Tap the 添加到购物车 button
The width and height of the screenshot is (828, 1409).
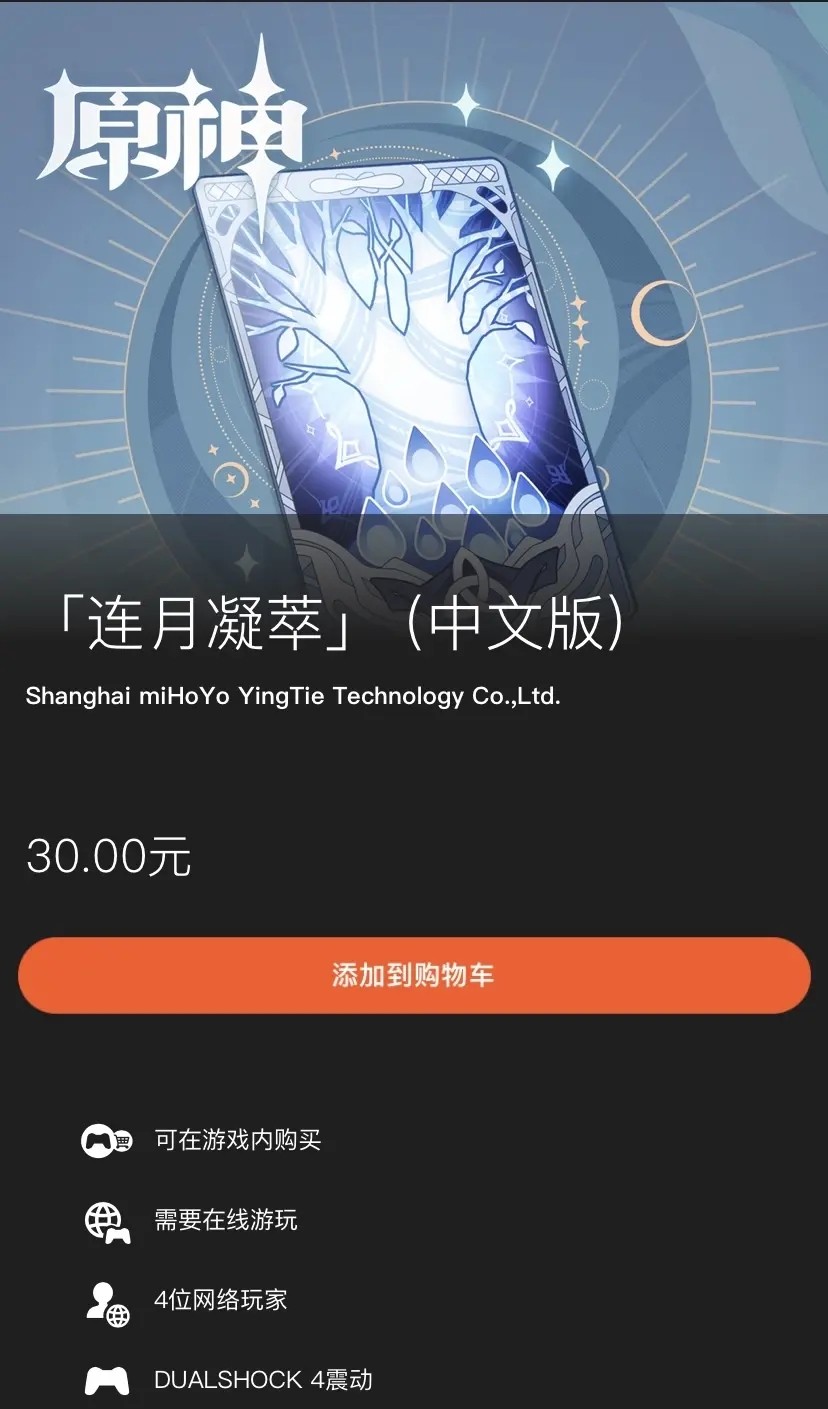(414, 975)
